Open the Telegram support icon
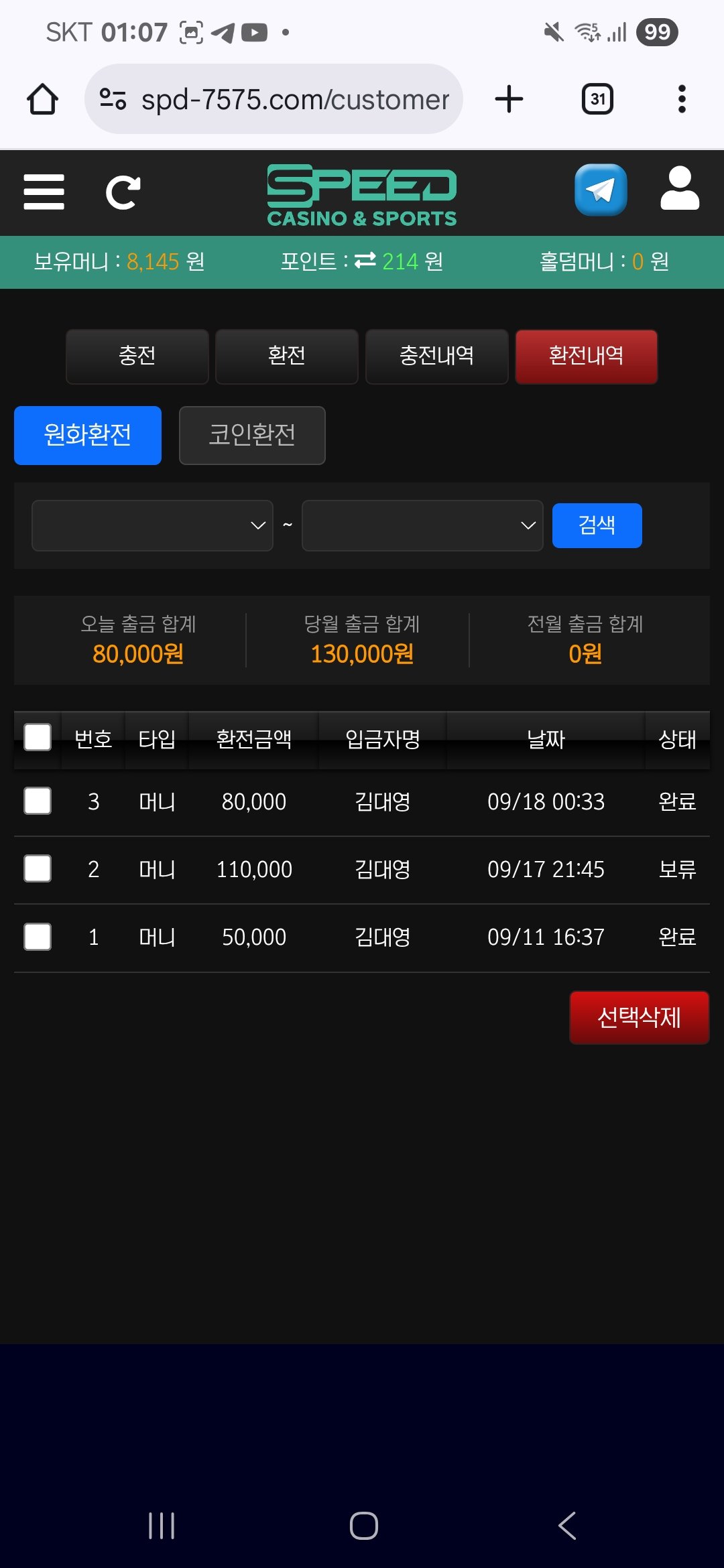The image size is (724, 1568). 601,190
